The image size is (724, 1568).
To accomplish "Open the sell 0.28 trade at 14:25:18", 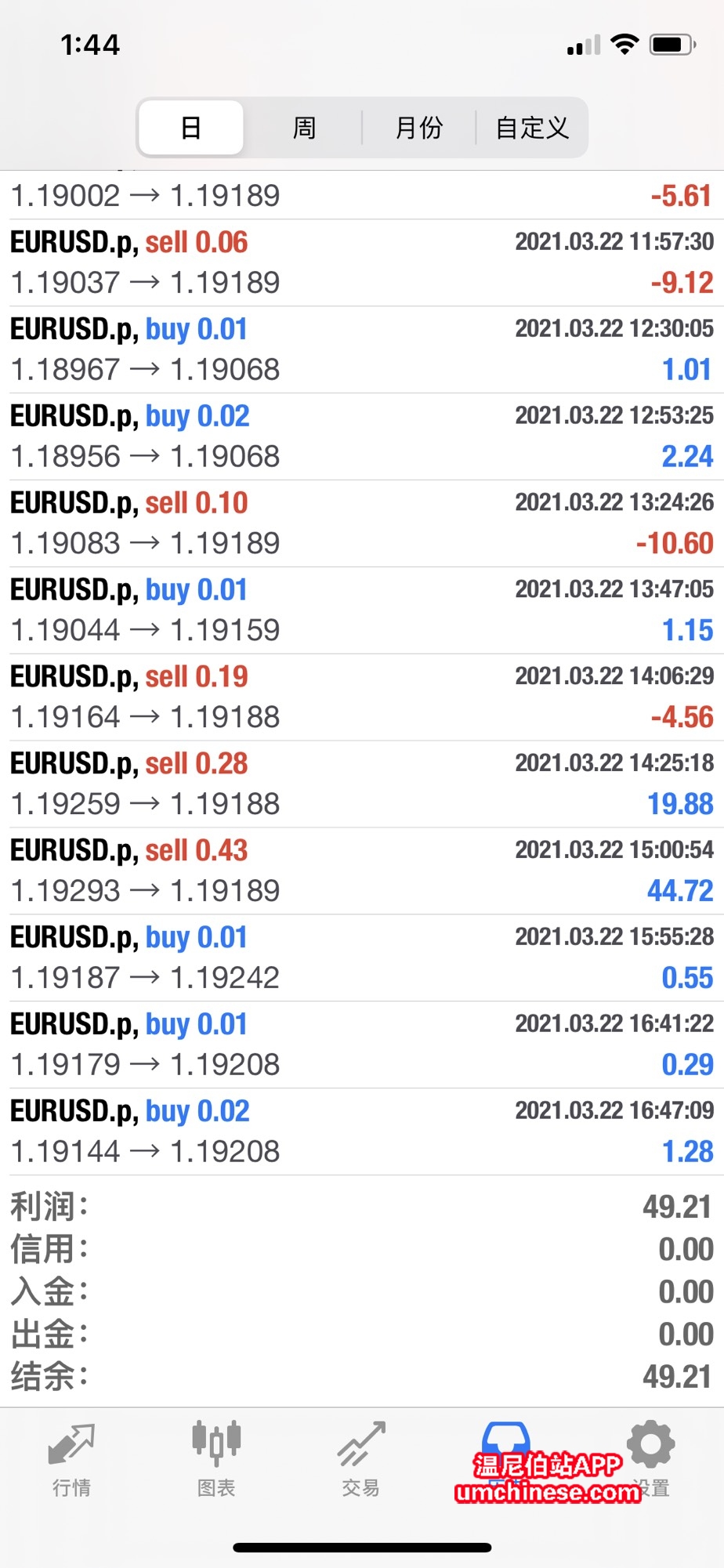I will (362, 784).
